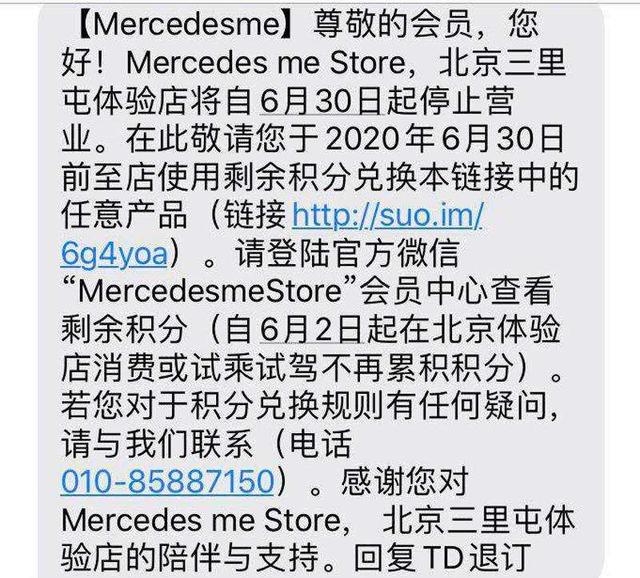This screenshot has width=640, height=578.
Task: Call the phone number 010-85887150
Action: coord(167,481)
